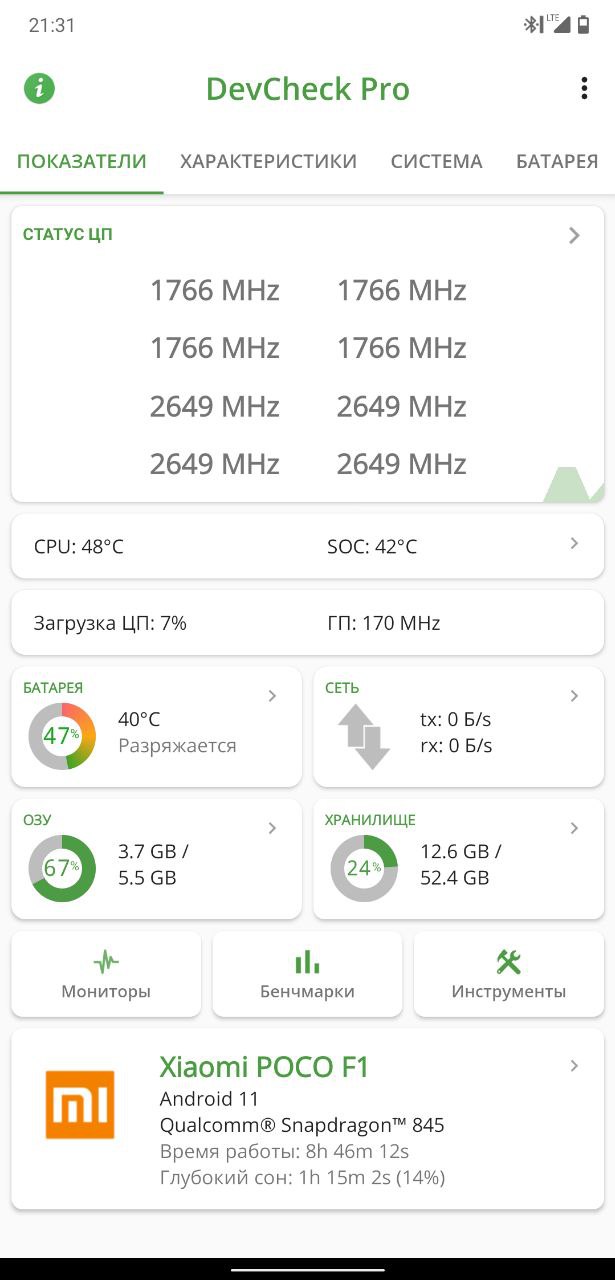Open the three-dot overflow menu
615x1280 pixels.
pos(584,88)
